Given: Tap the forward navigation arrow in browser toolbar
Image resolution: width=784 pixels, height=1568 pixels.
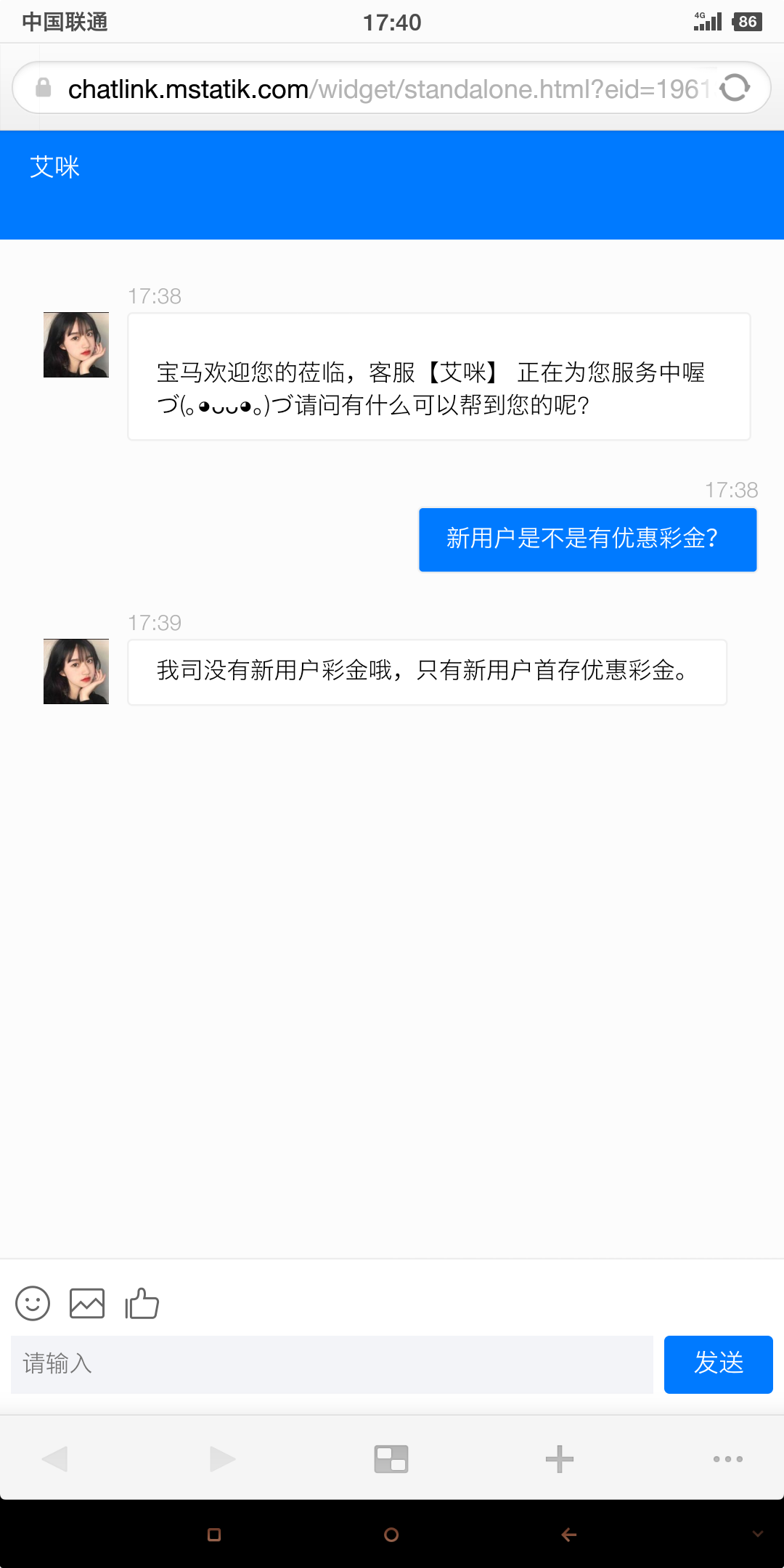Looking at the screenshot, I should (223, 1458).
